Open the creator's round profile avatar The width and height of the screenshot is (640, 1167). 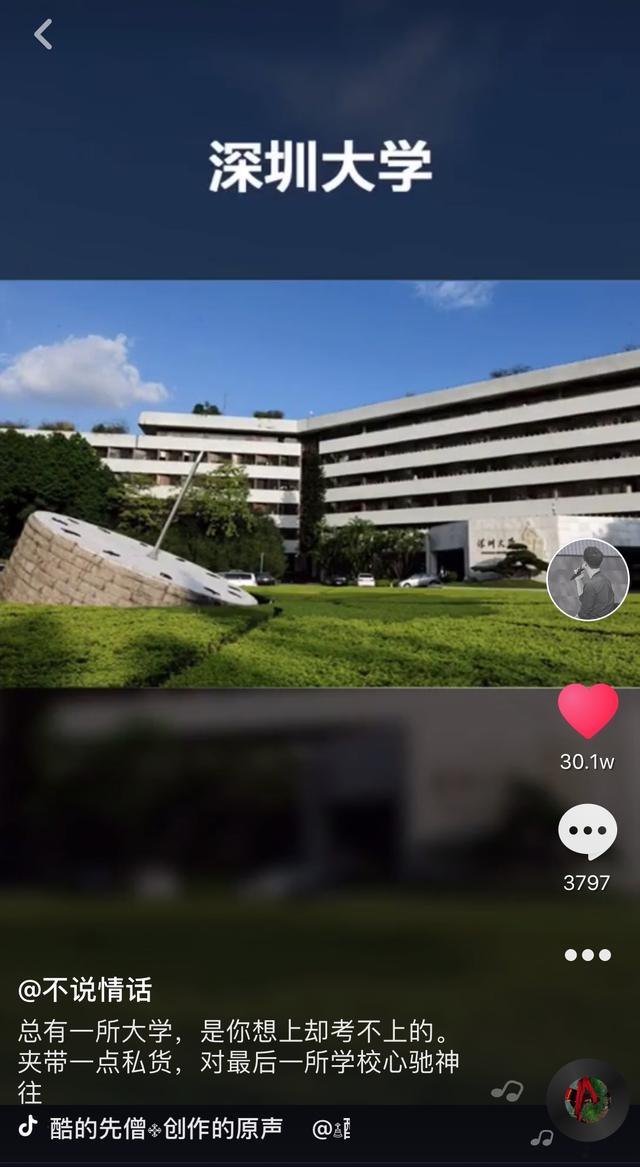coord(588,580)
